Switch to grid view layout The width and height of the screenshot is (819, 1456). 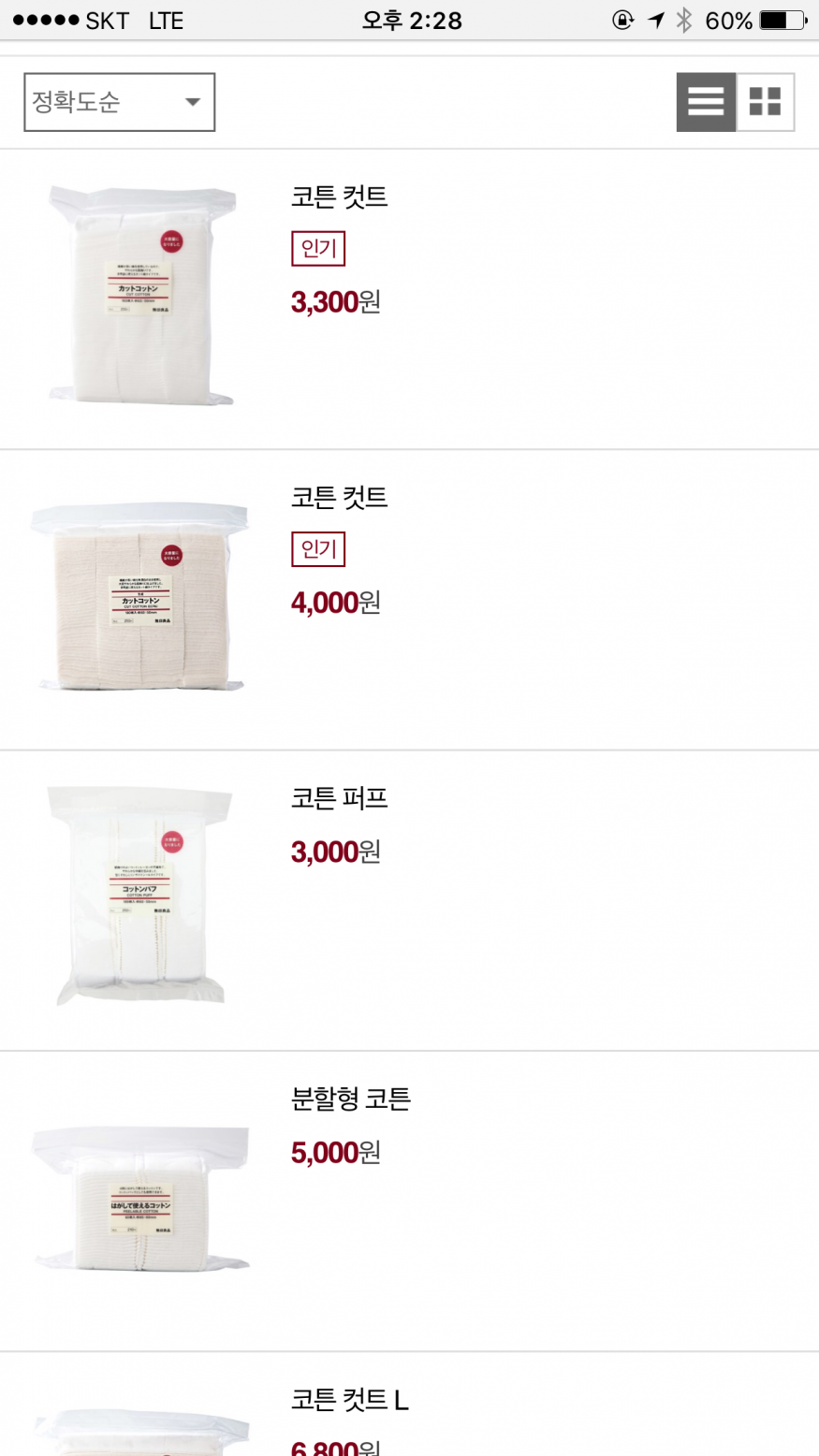[765, 102]
